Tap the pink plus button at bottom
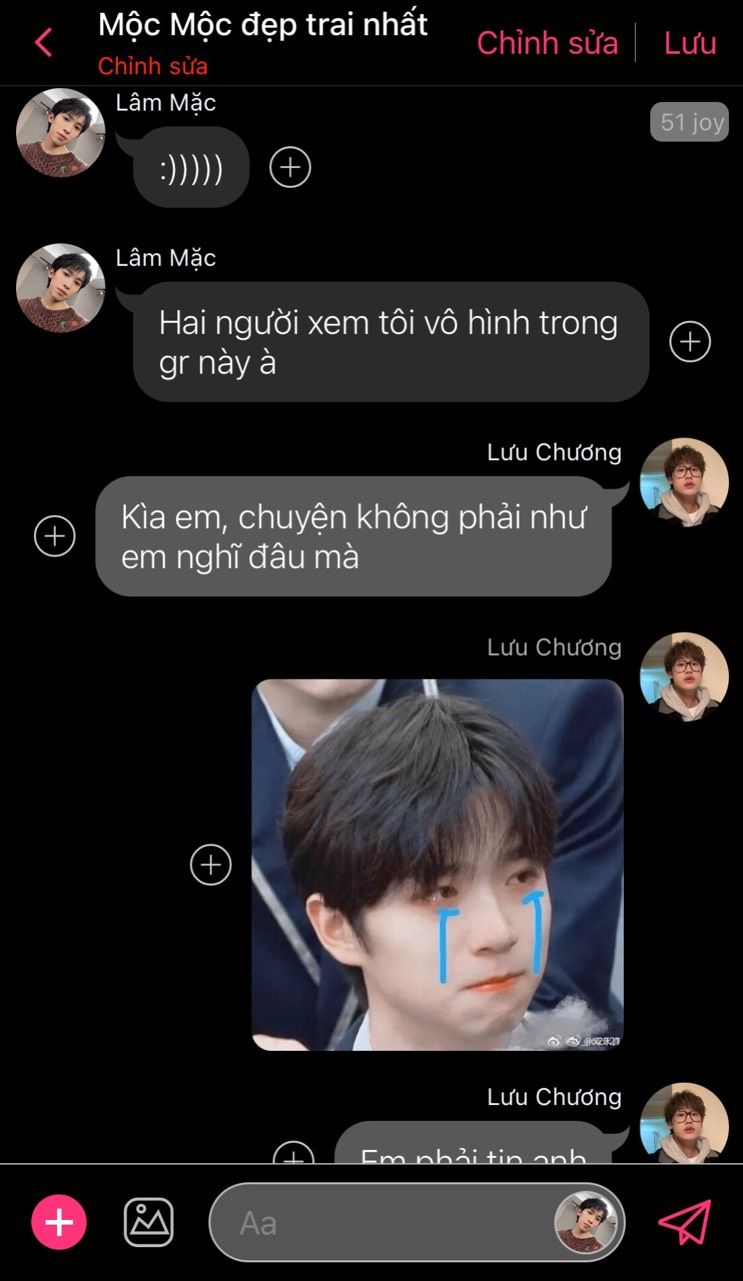The width and height of the screenshot is (743, 1281). [x=59, y=1222]
